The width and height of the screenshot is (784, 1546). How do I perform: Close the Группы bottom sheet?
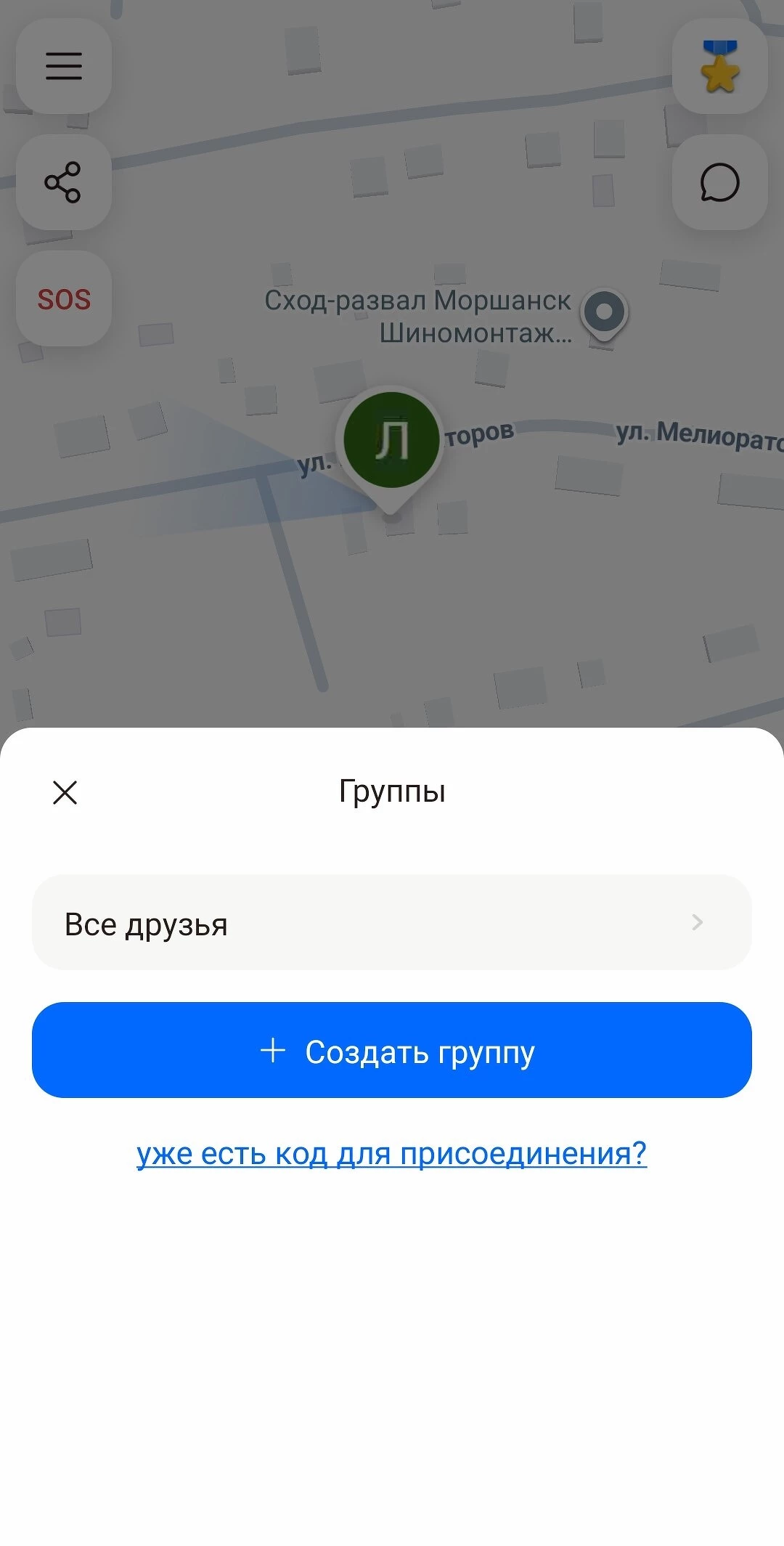65,792
